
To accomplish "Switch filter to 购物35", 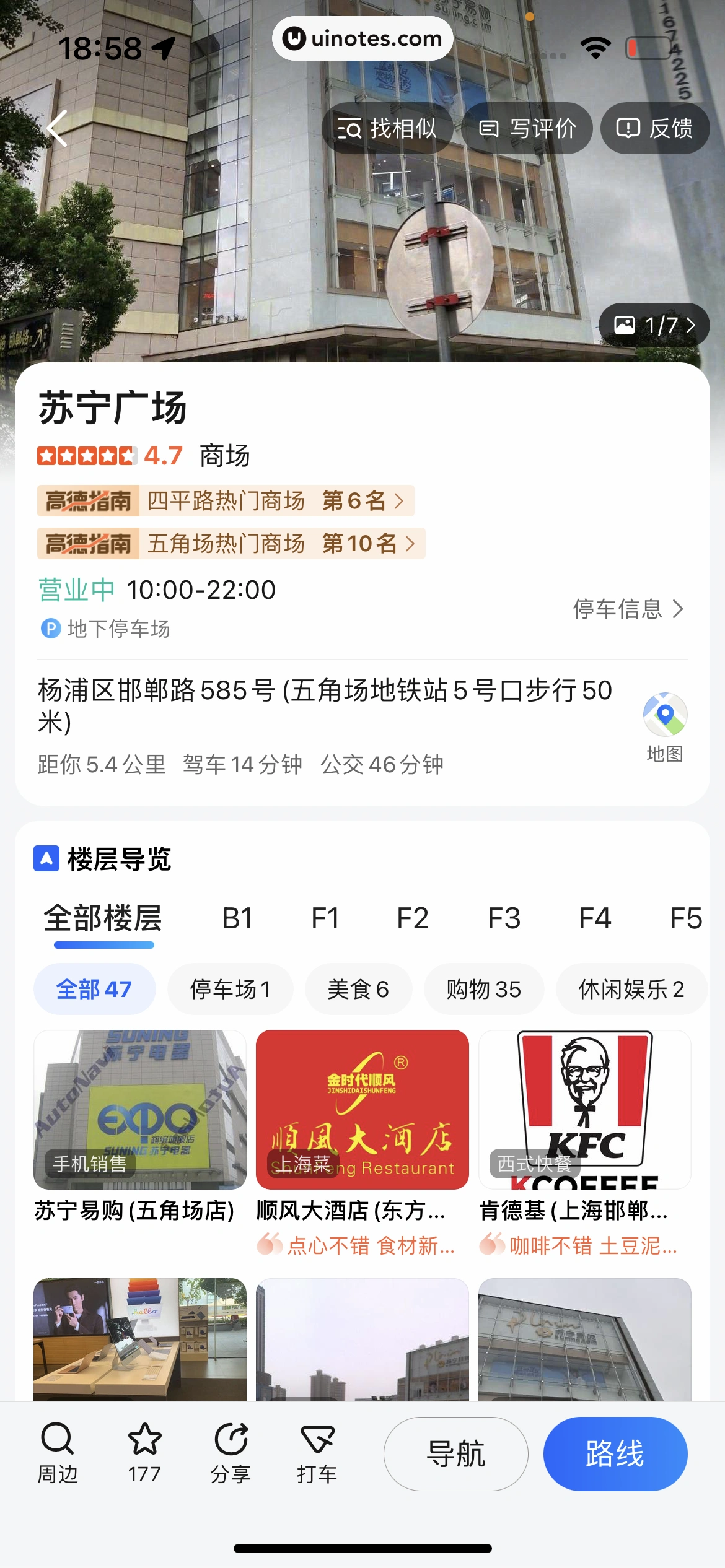I will click(x=484, y=989).
